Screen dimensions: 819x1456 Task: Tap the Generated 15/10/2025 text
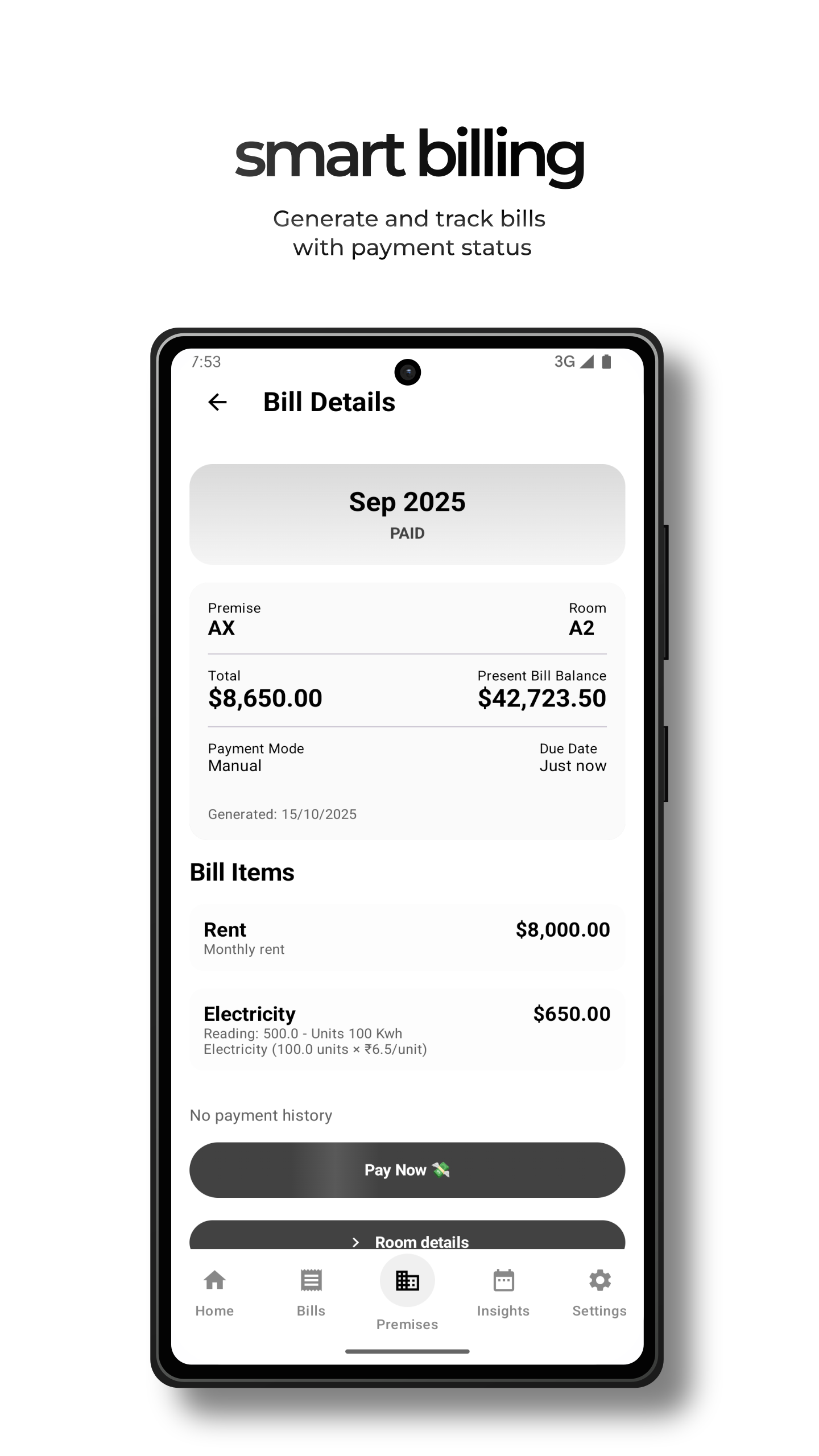[282, 814]
